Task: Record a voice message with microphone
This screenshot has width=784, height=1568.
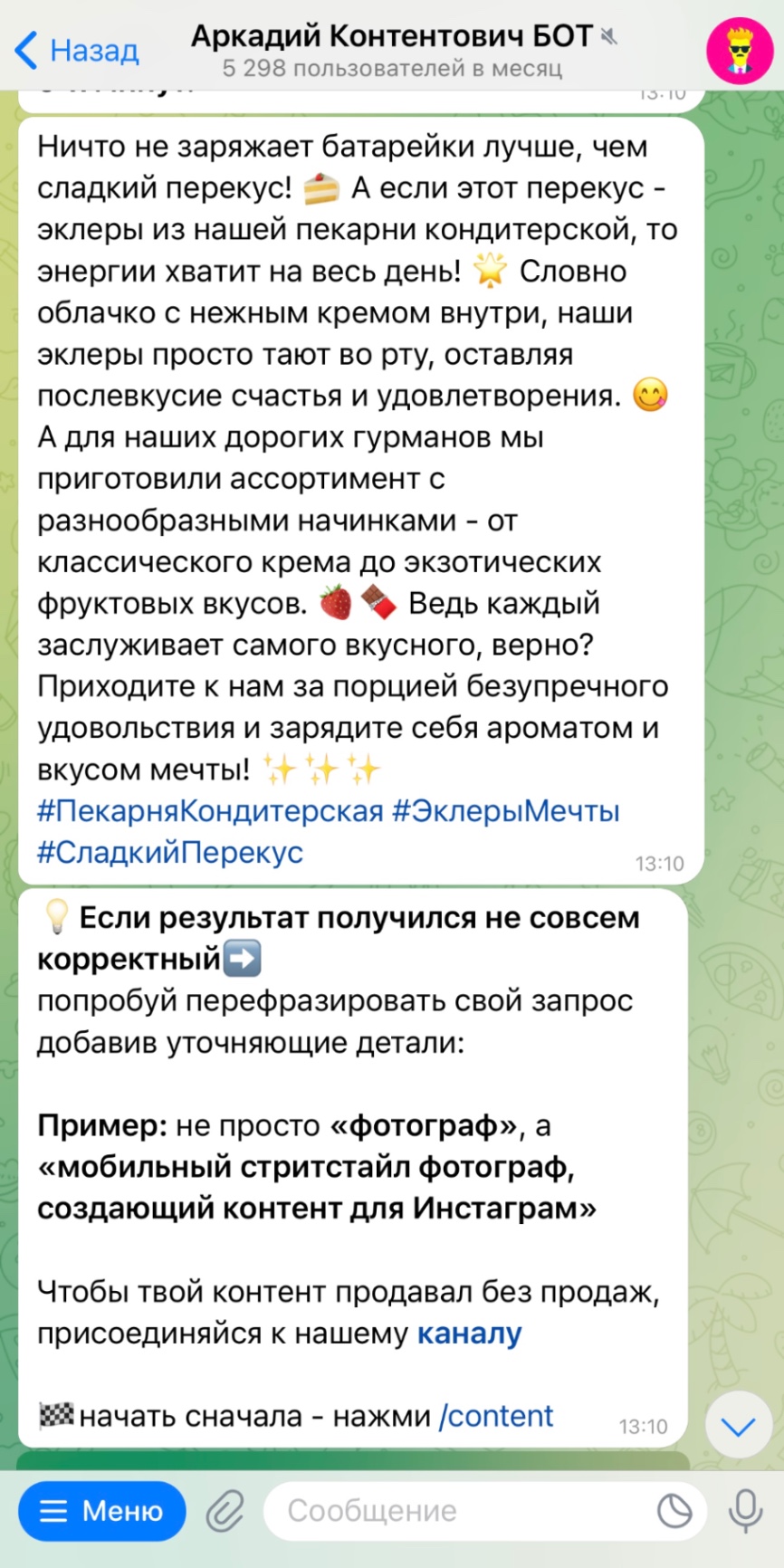Action: pos(745,1511)
